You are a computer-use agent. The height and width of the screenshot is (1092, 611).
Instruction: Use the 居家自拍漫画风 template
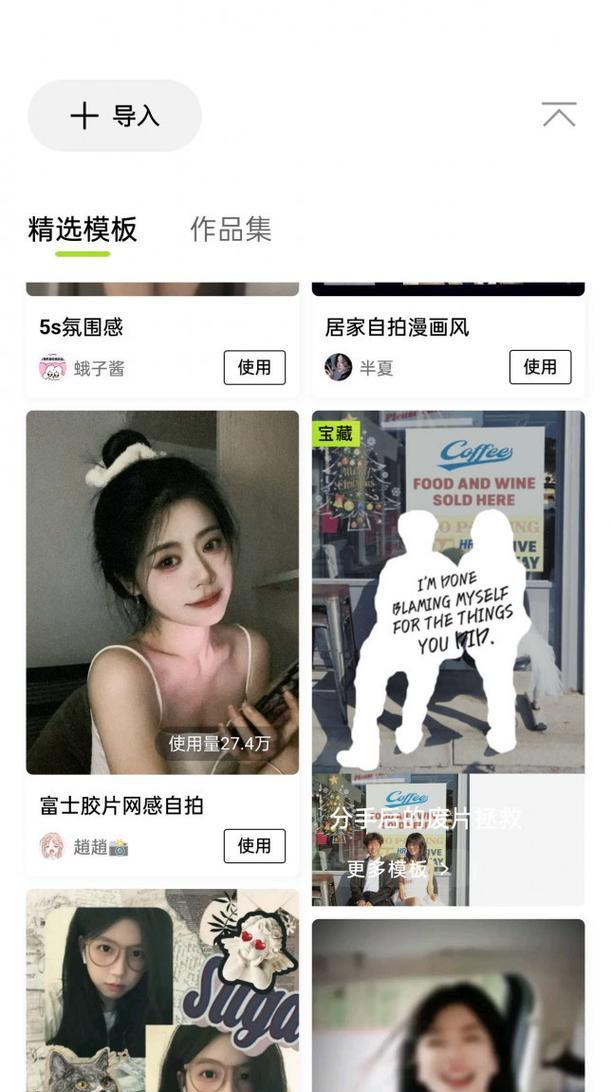[x=540, y=367]
